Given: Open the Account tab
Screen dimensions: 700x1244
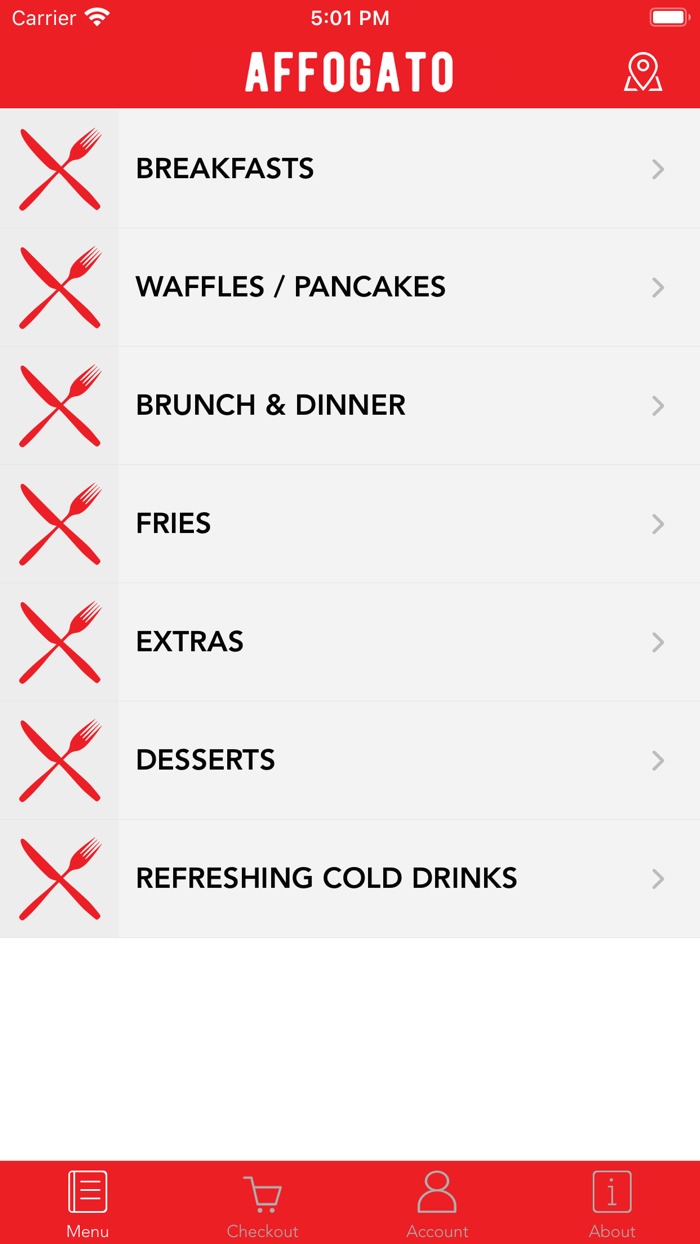Looking at the screenshot, I should (437, 1203).
